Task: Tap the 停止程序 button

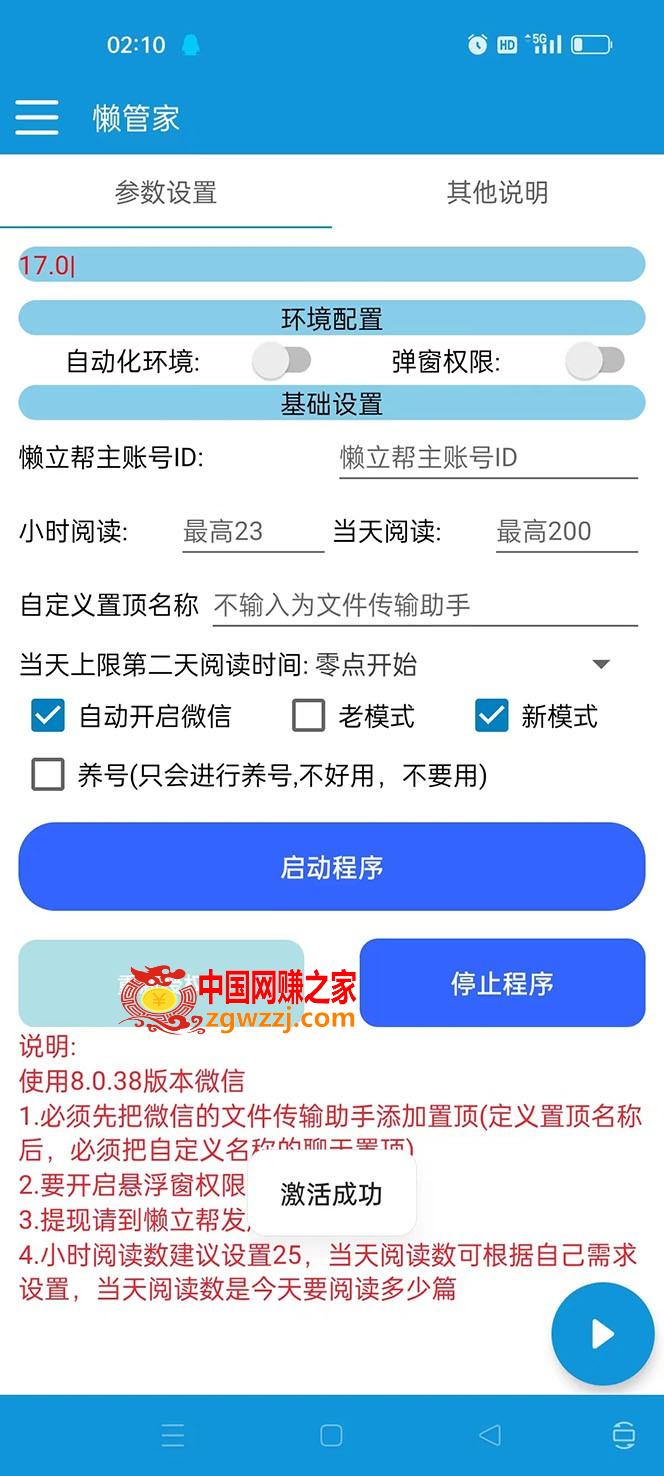Action: click(502, 983)
